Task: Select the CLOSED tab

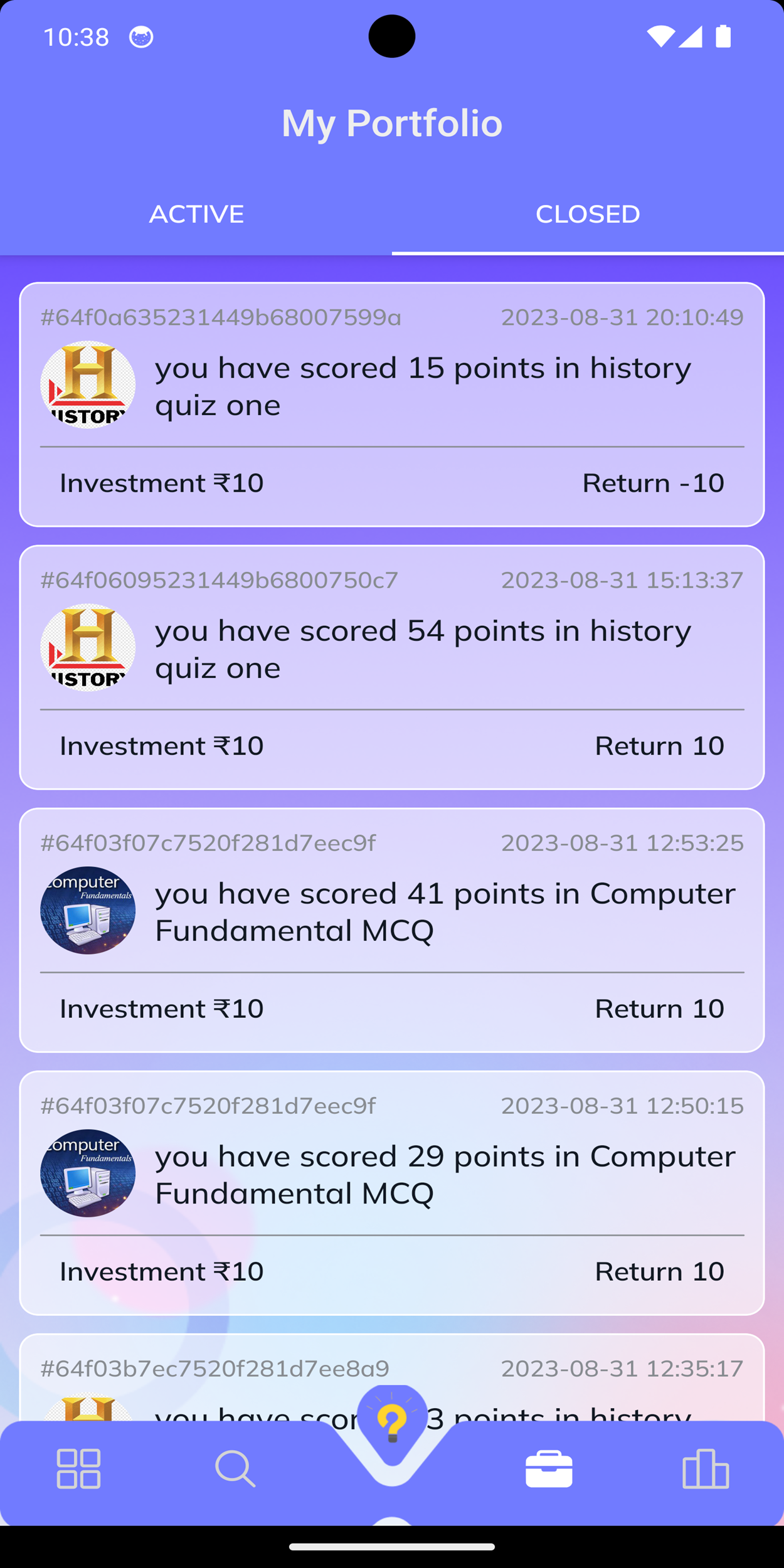Action: pyautogui.click(x=588, y=215)
